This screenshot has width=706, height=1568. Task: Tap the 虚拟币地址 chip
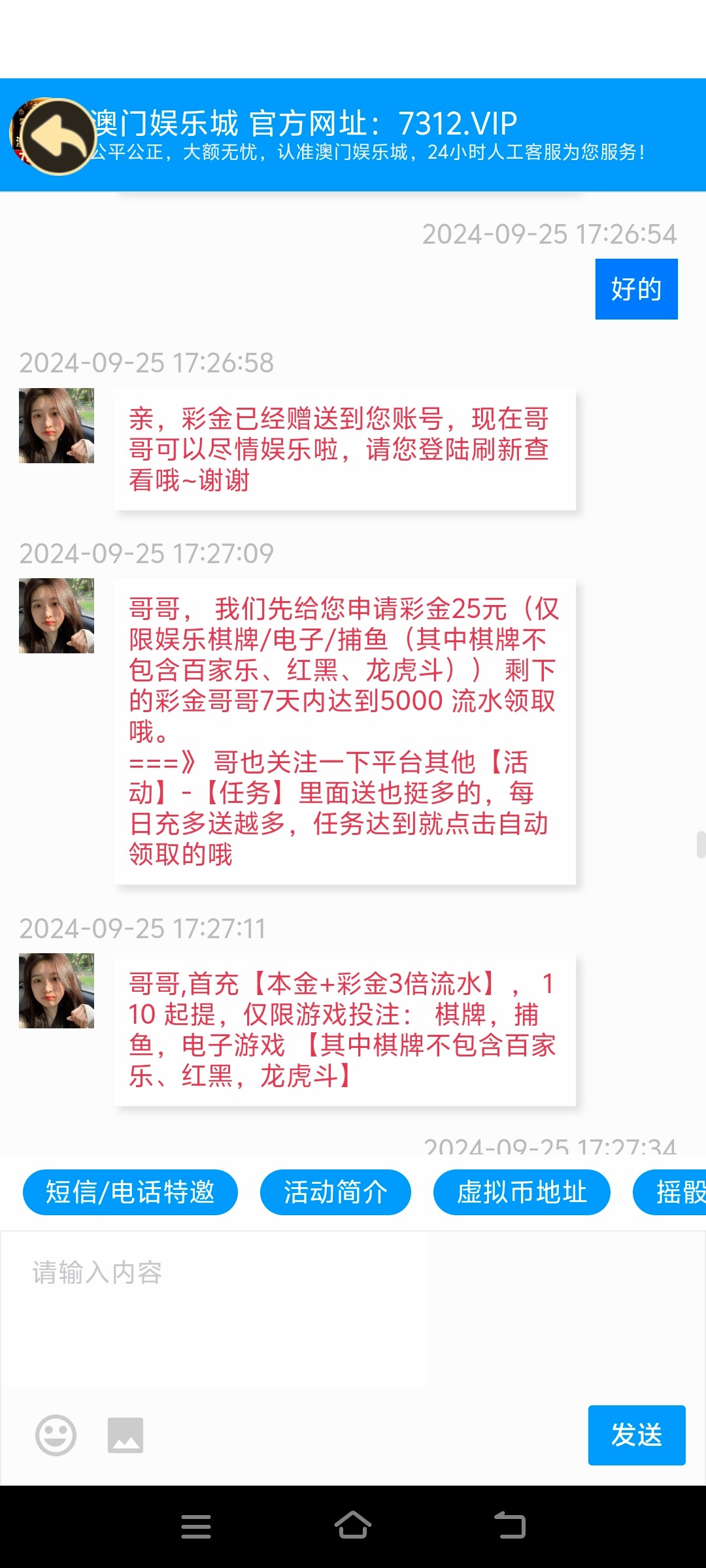click(522, 1192)
